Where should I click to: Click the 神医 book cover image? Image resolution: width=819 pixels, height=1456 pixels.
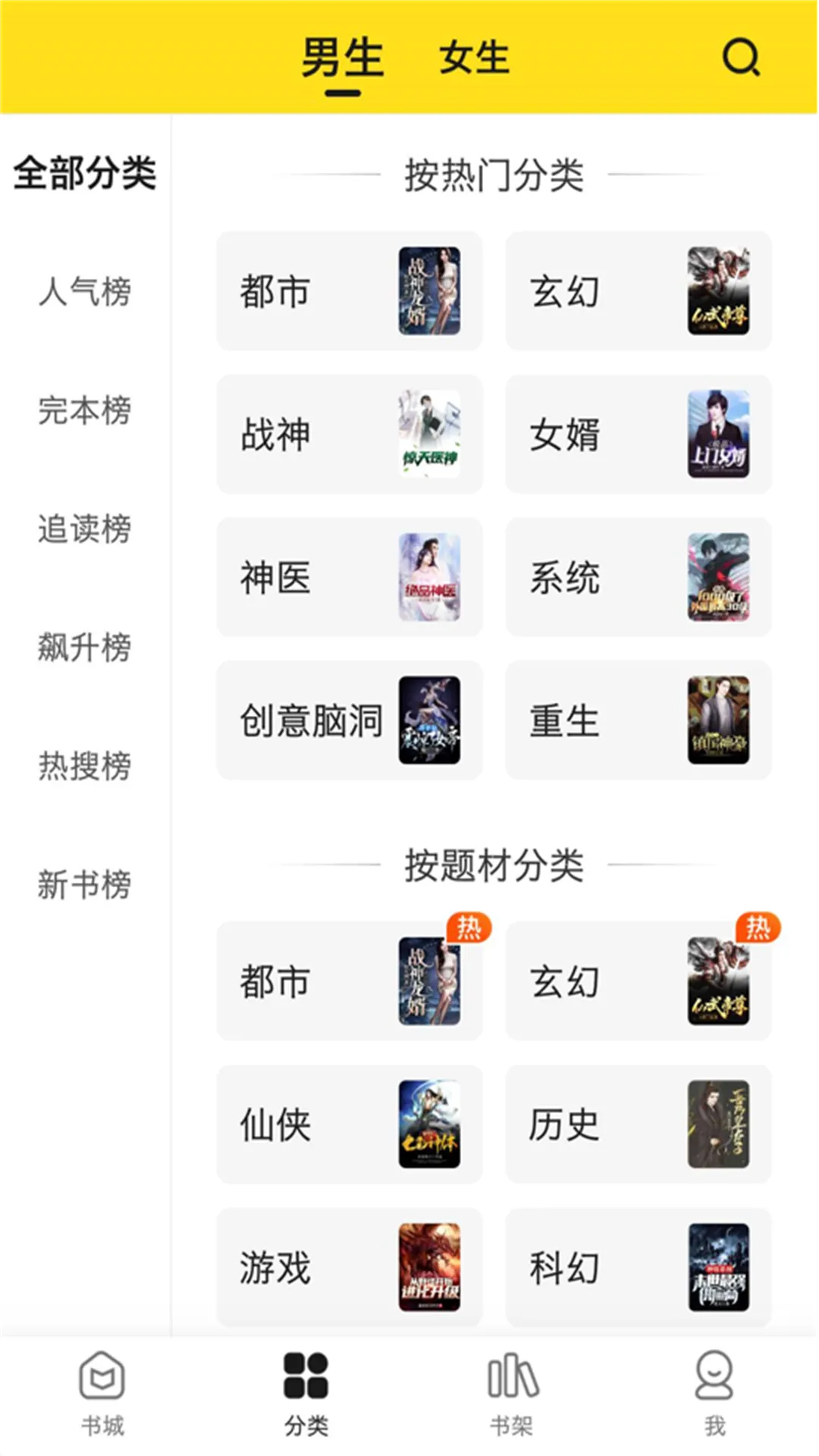[425, 576]
